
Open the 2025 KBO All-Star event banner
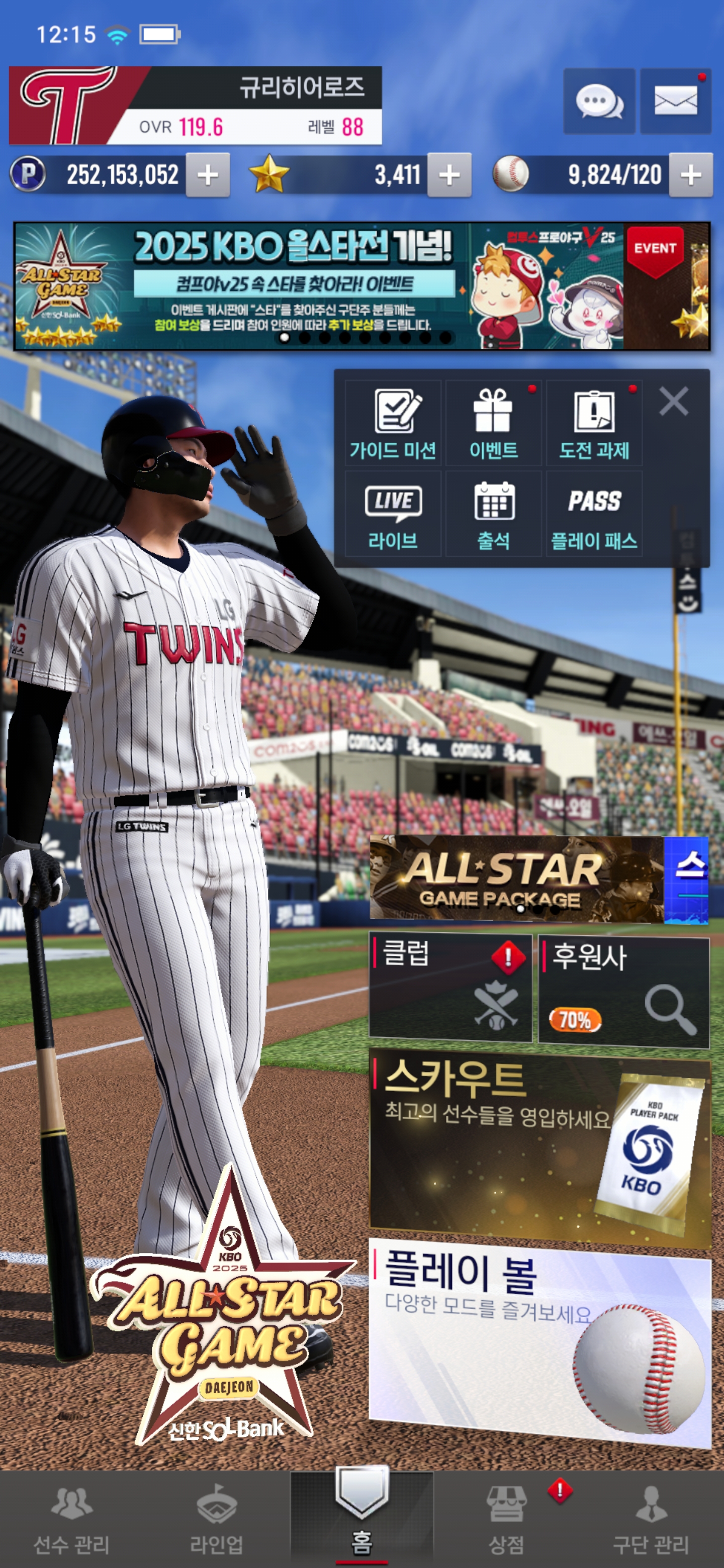(361, 286)
